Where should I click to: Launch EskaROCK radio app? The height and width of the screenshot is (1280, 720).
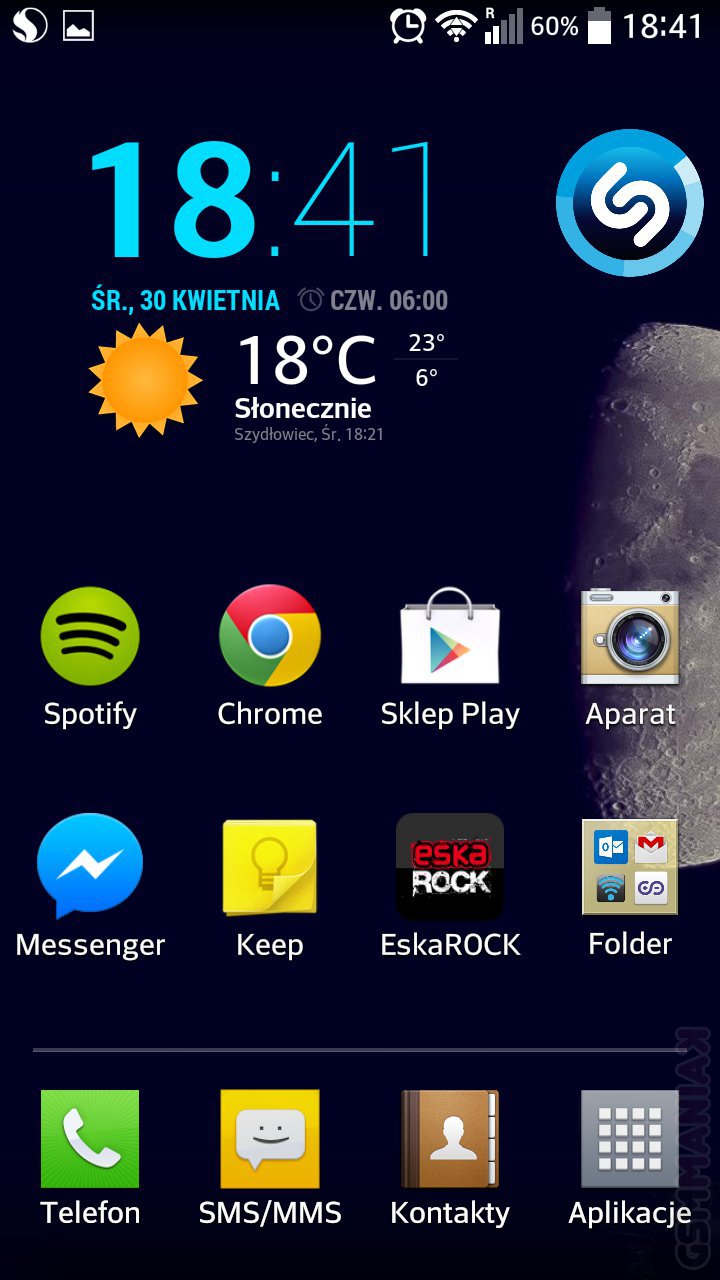(450, 866)
